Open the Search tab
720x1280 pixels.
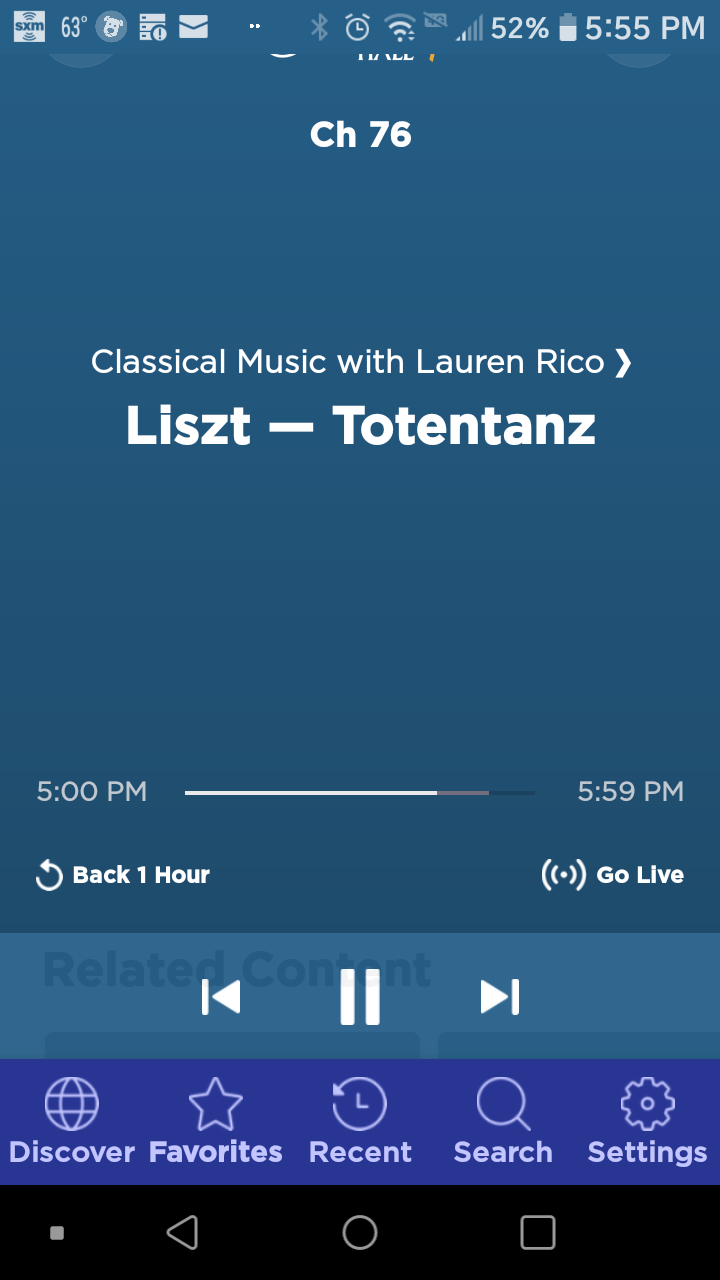click(503, 1122)
